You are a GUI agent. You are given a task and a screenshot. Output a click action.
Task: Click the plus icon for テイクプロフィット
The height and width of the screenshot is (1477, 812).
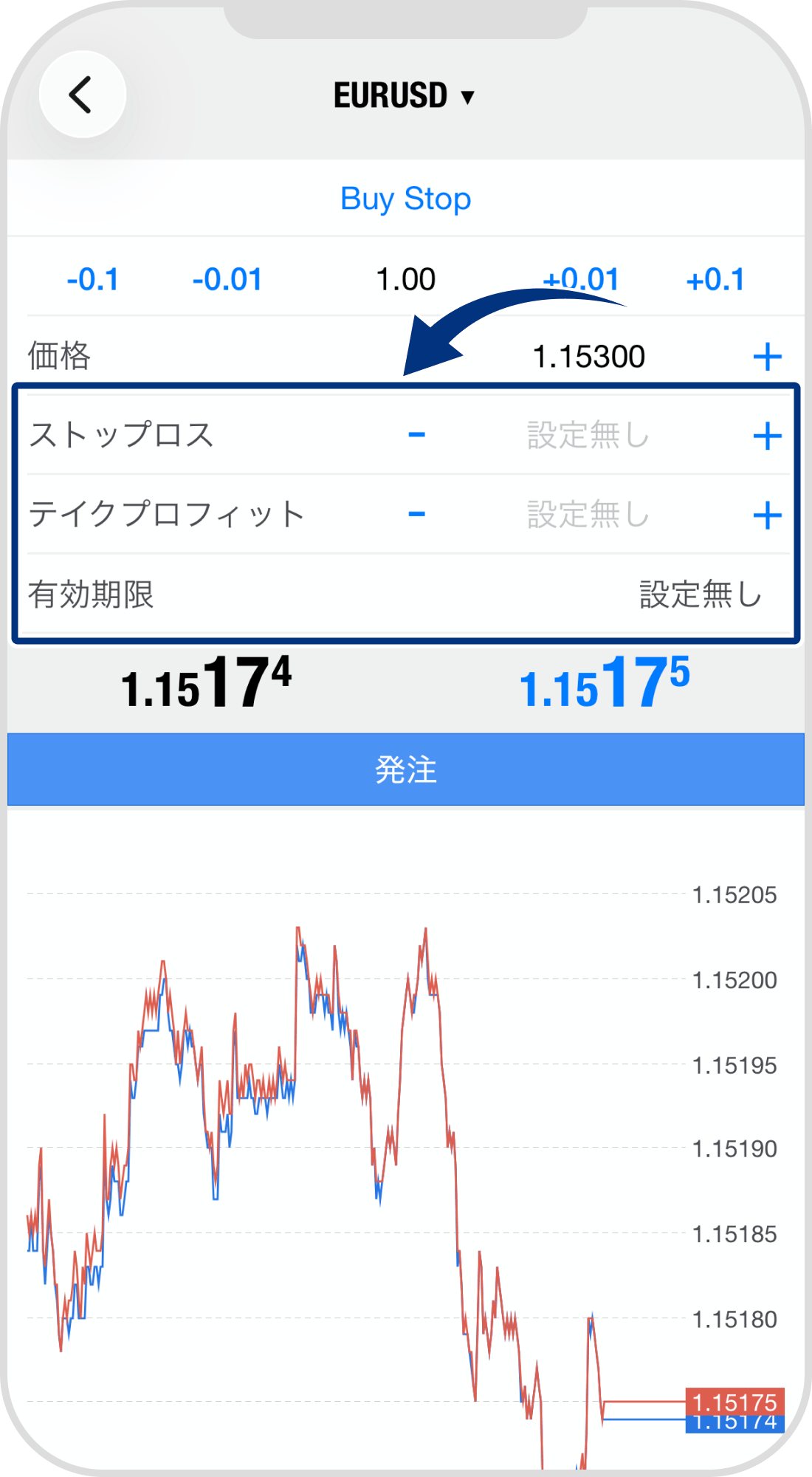coord(768,515)
